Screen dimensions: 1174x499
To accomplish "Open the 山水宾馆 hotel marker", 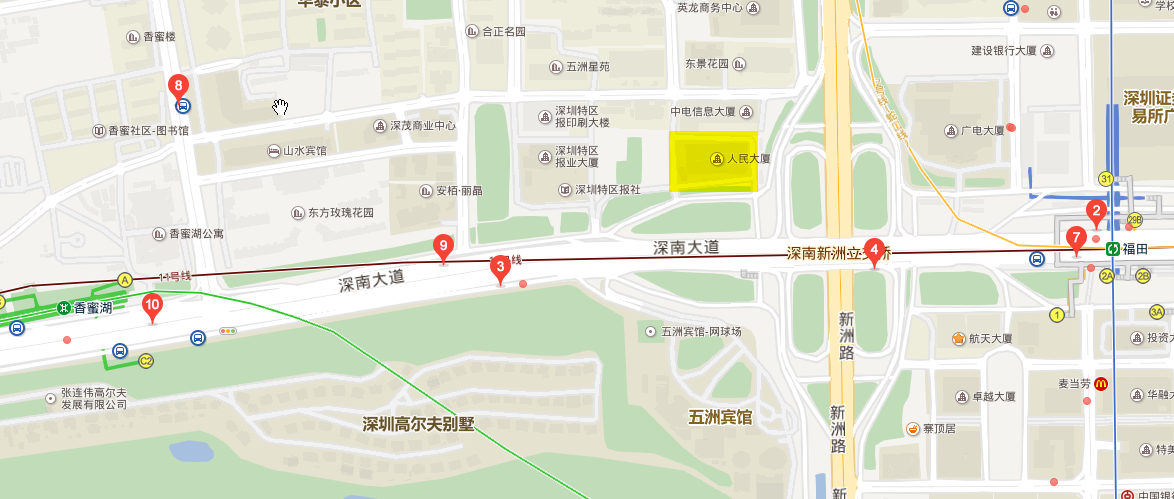I will [274, 151].
